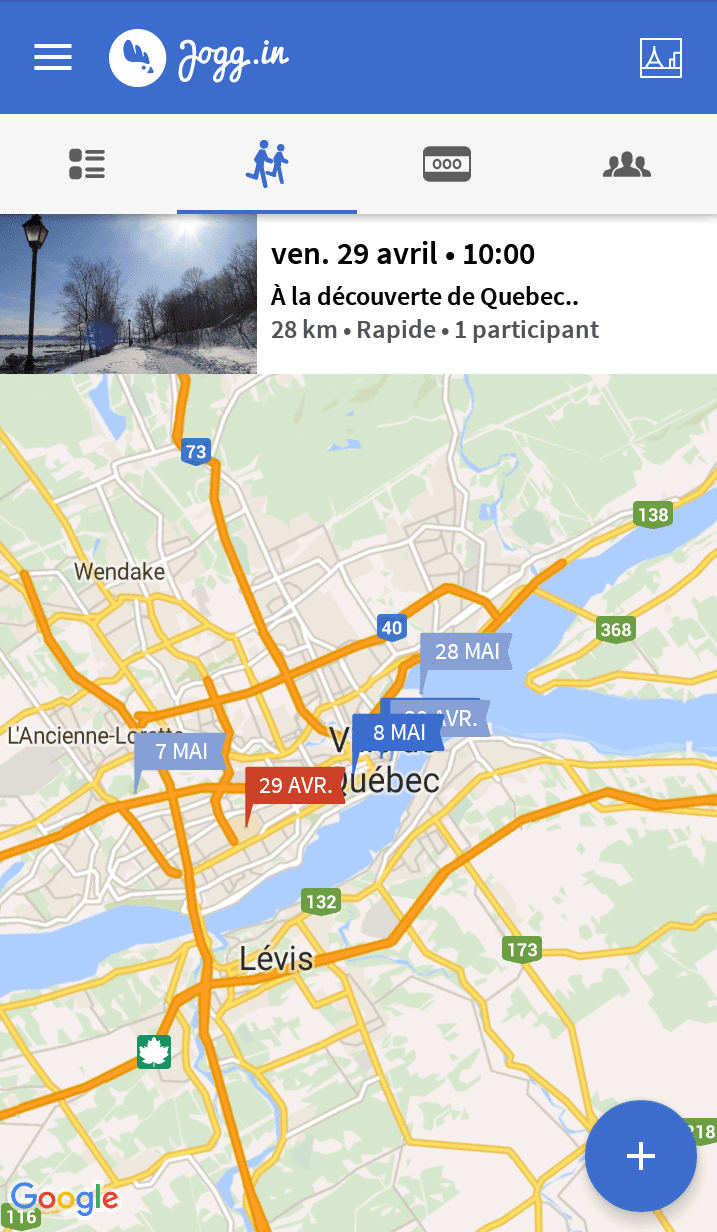Image resolution: width=717 pixels, height=1232 pixels.
Task: Open the hamburger navigation menu
Action: pos(53,57)
